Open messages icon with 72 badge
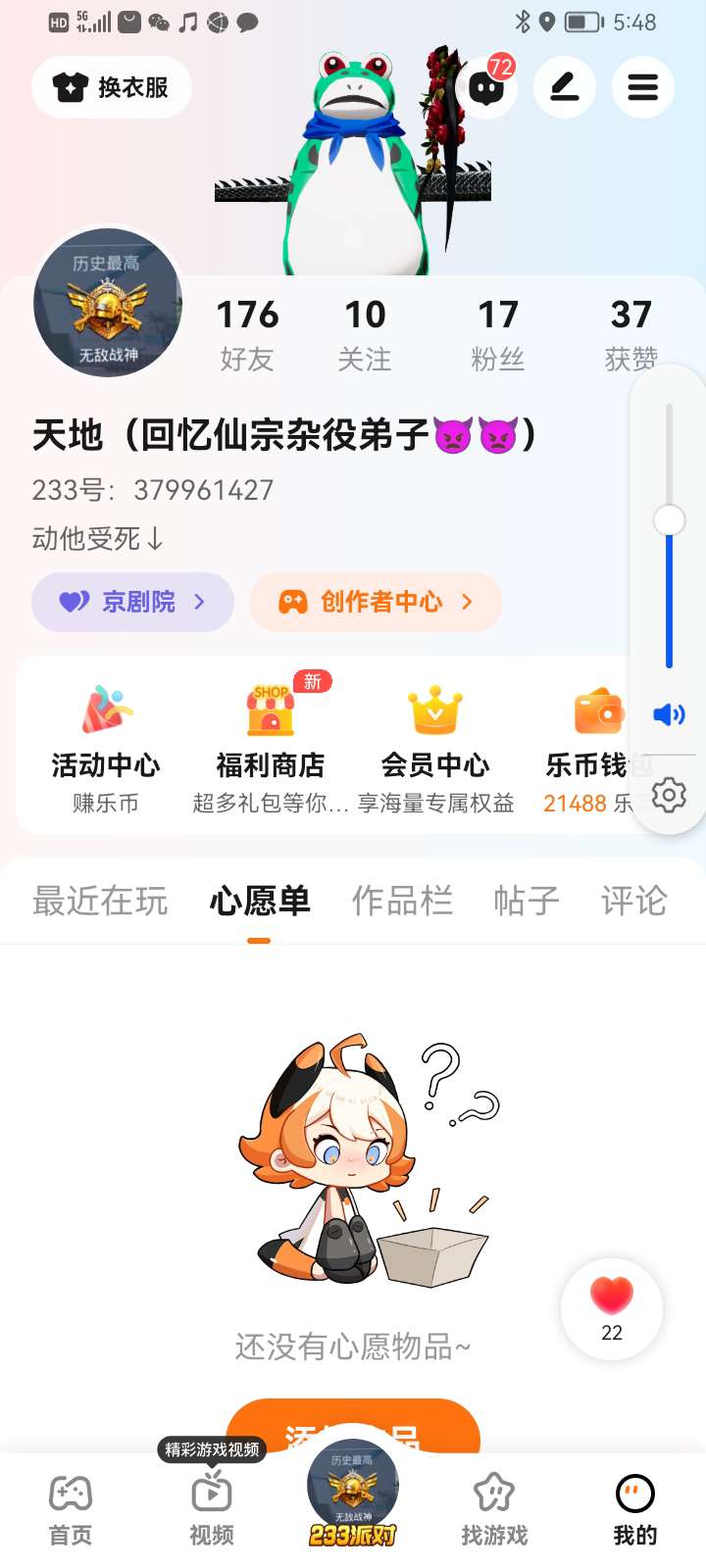Image resolution: width=706 pixels, height=1568 pixels. 487,87
